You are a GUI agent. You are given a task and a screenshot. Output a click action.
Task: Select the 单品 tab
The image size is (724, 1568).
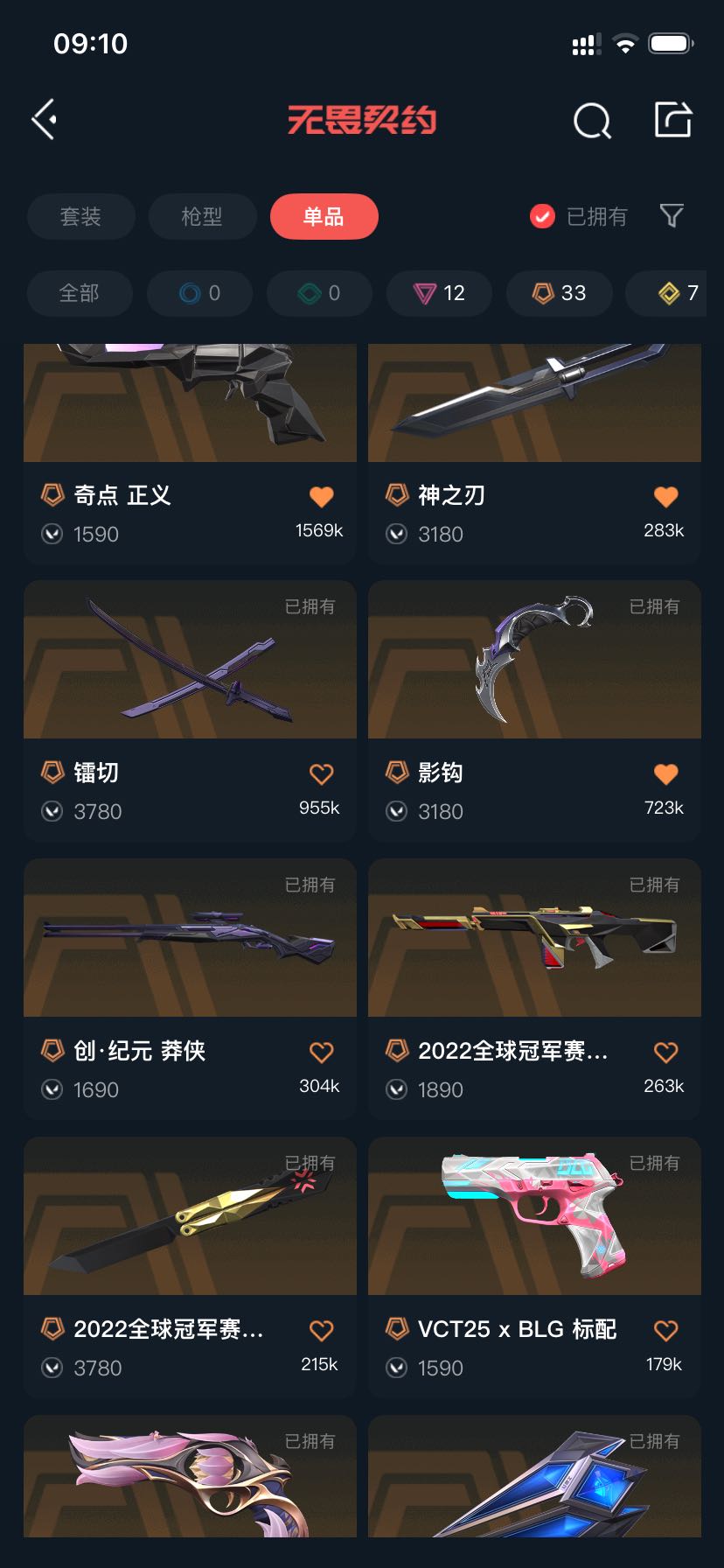click(x=324, y=216)
